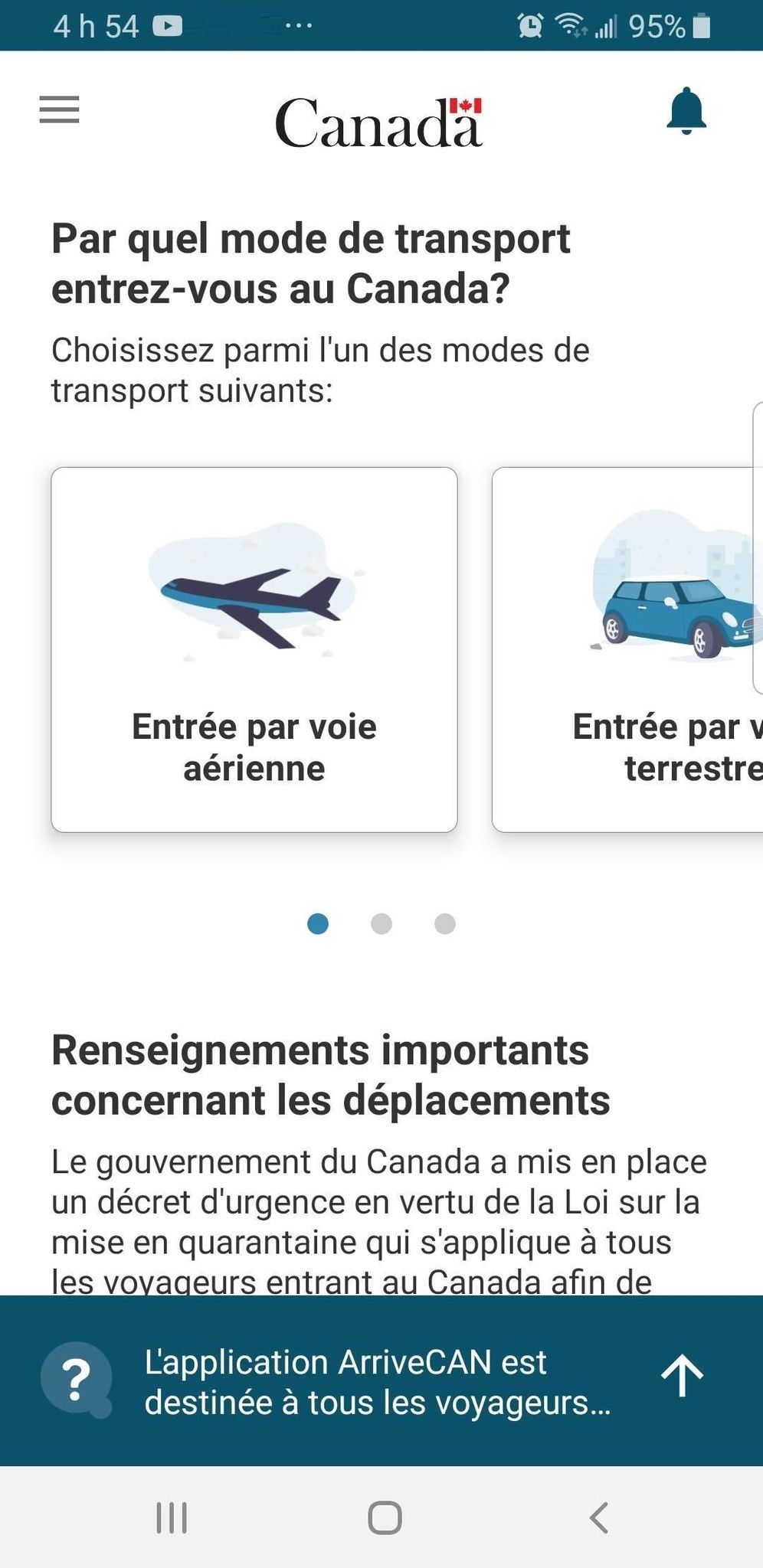Image resolution: width=763 pixels, height=1568 pixels.
Task: Return to the phone's home screen
Action: (385, 1517)
